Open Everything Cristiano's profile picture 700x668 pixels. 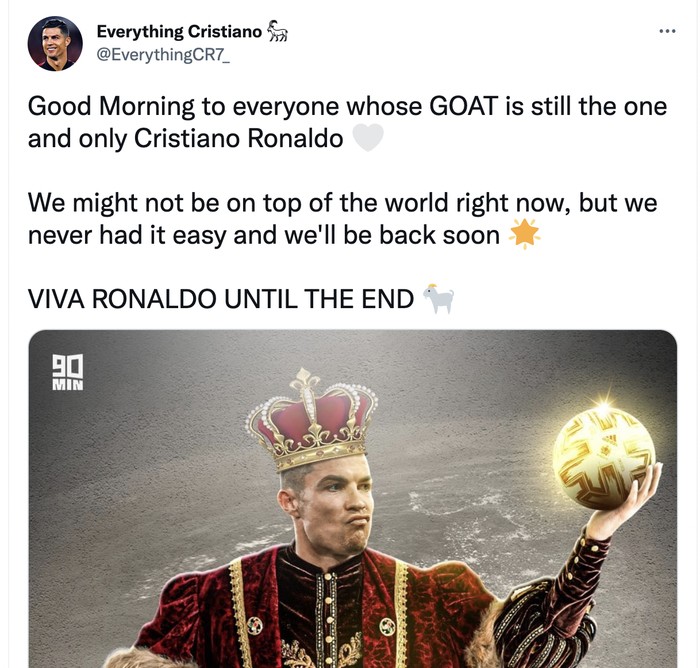click(55, 44)
